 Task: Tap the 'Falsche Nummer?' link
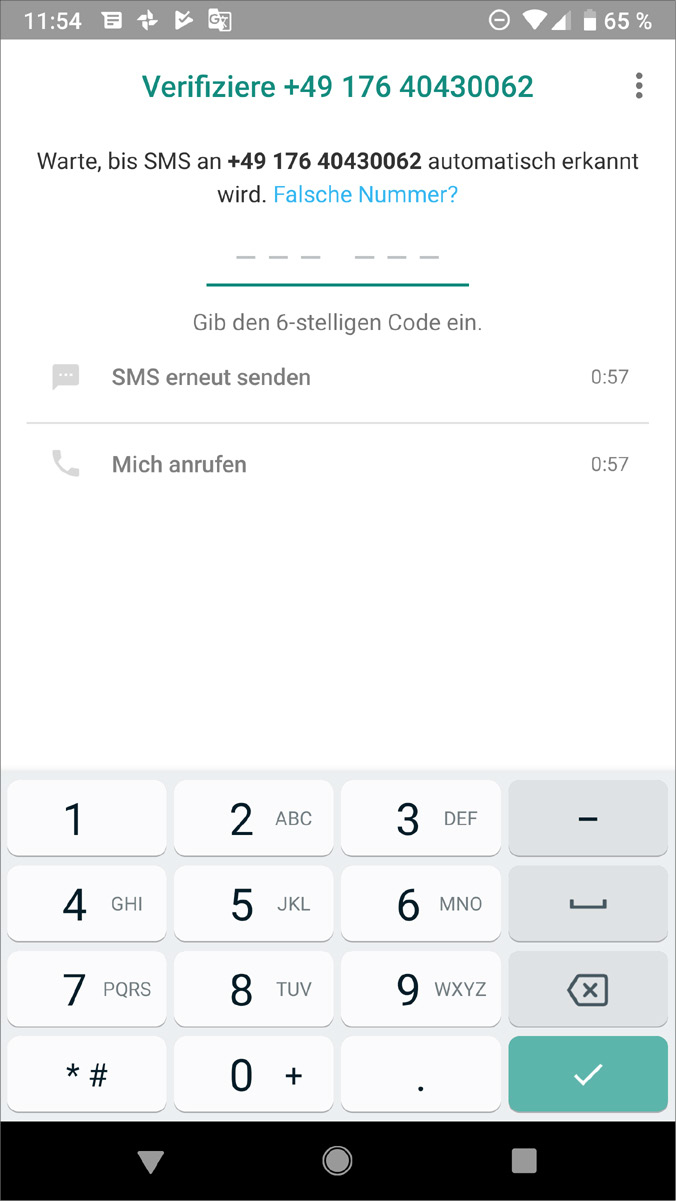[x=365, y=194]
